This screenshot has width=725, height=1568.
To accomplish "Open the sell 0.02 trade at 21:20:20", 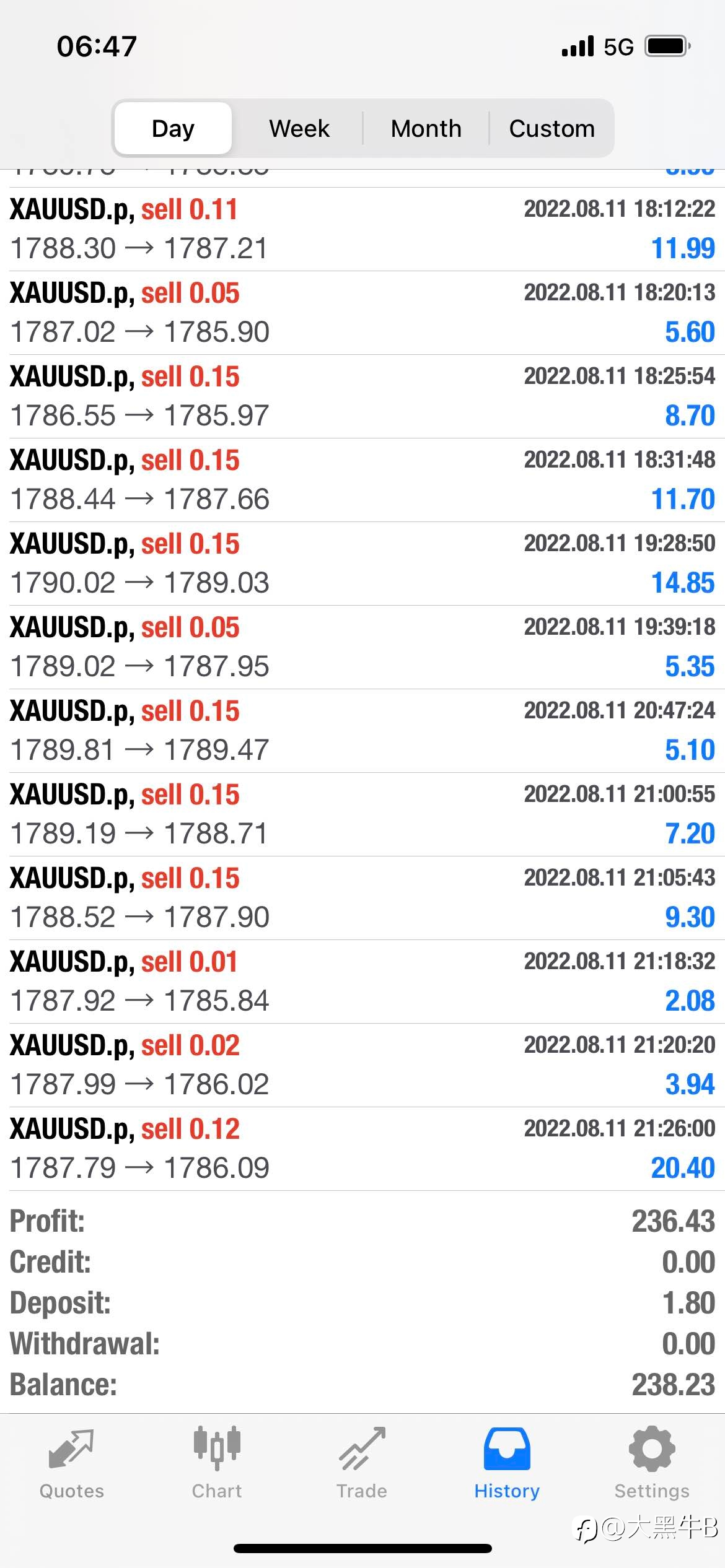I will tap(362, 1065).
